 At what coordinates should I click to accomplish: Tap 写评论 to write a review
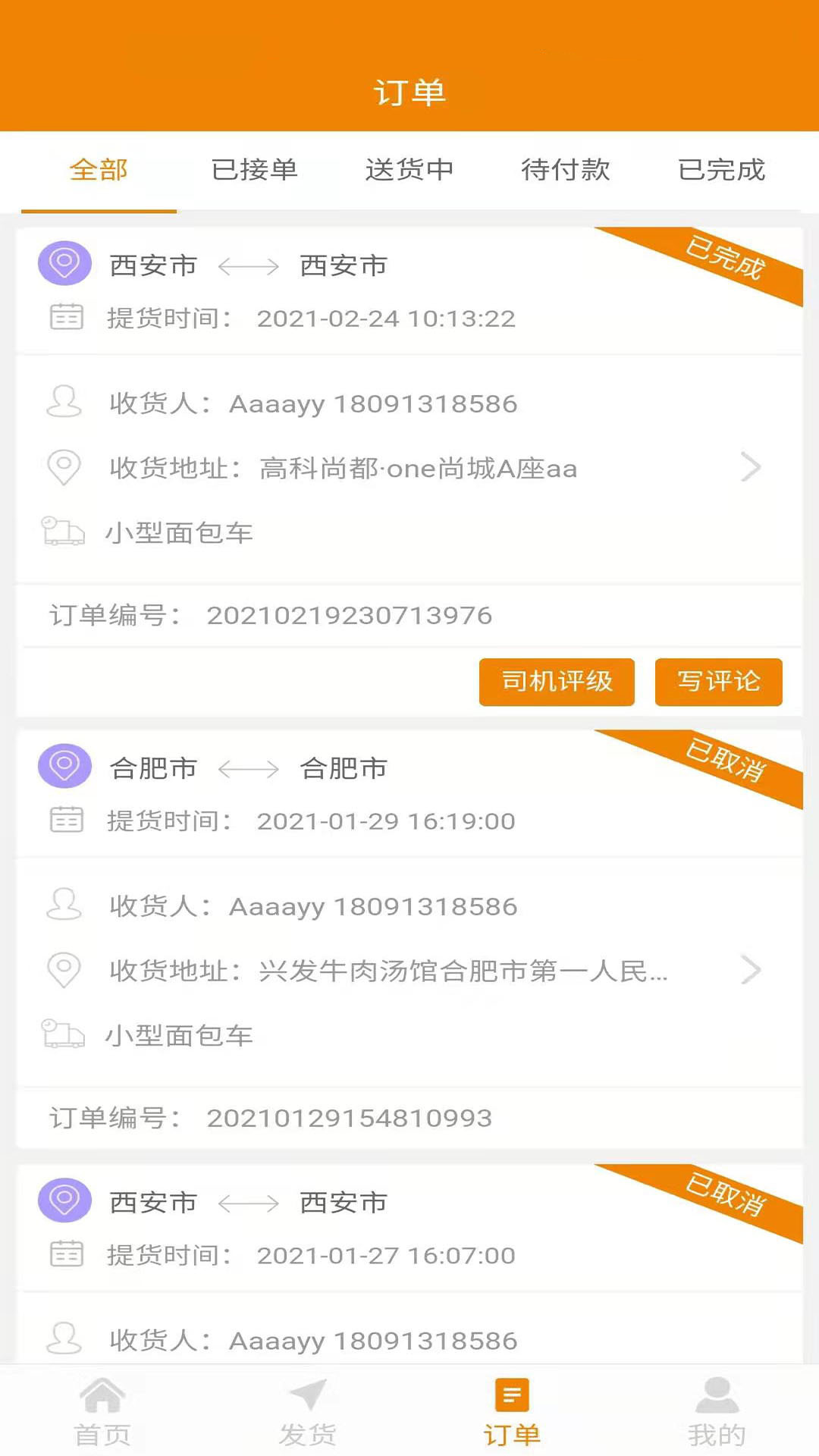click(718, 682)
